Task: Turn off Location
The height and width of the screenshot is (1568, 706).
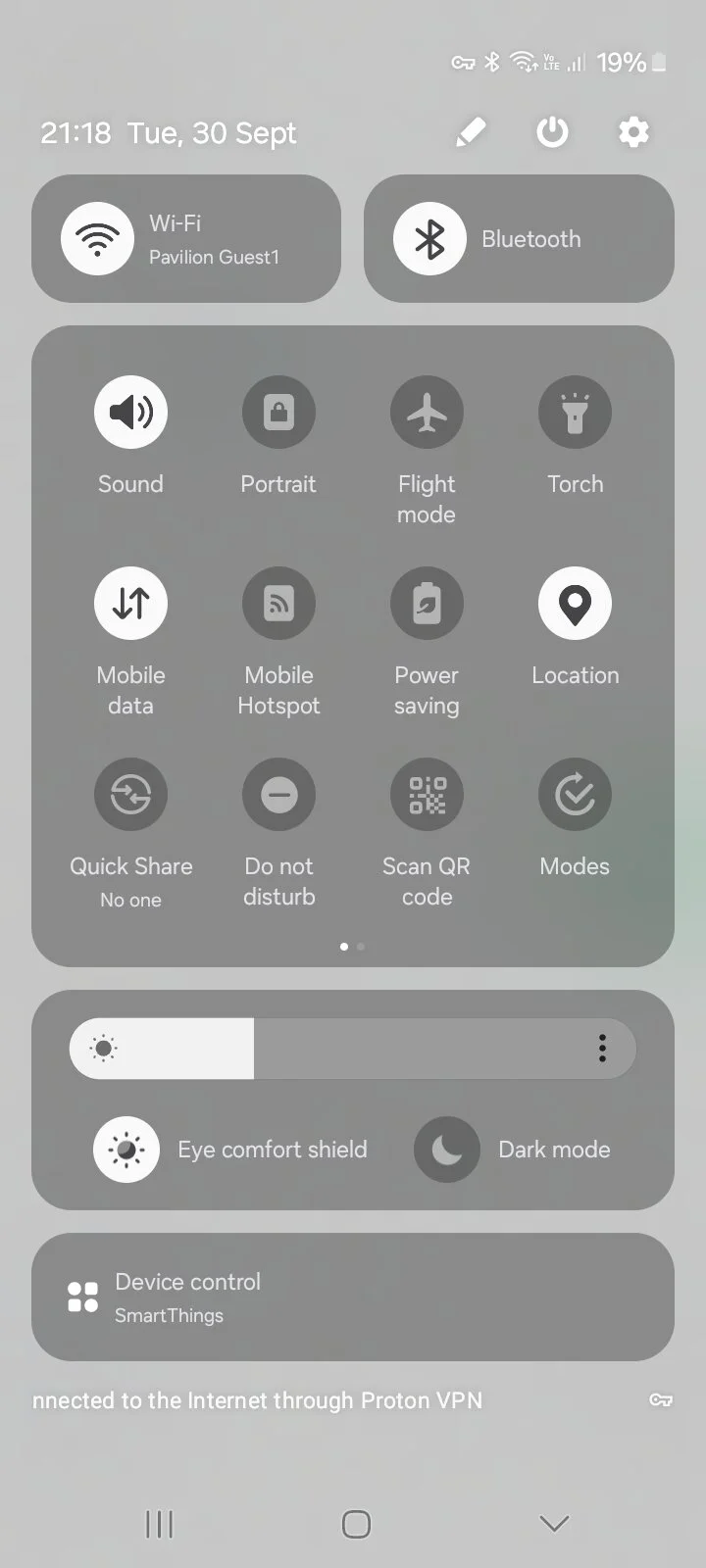Action: point(575,604)
